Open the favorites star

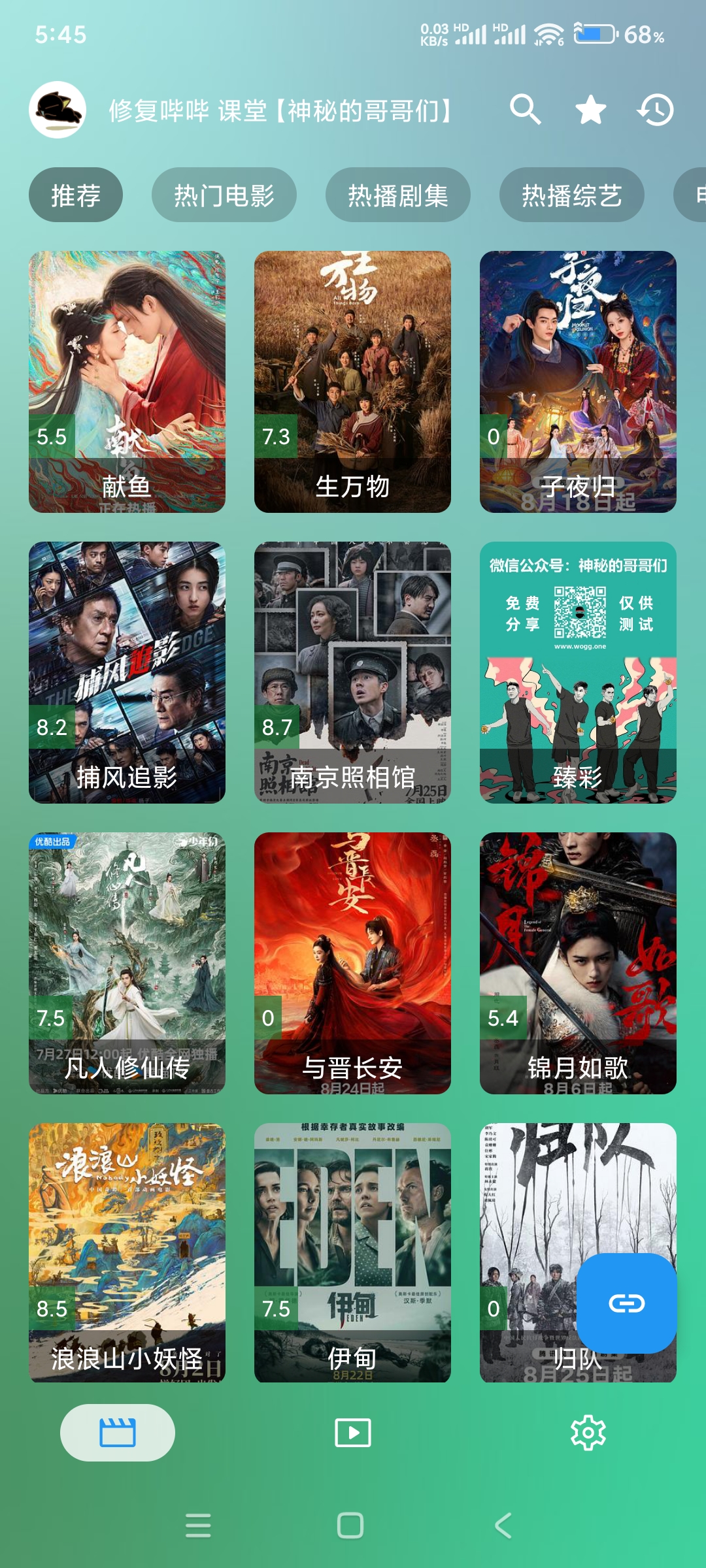(590, 109)
